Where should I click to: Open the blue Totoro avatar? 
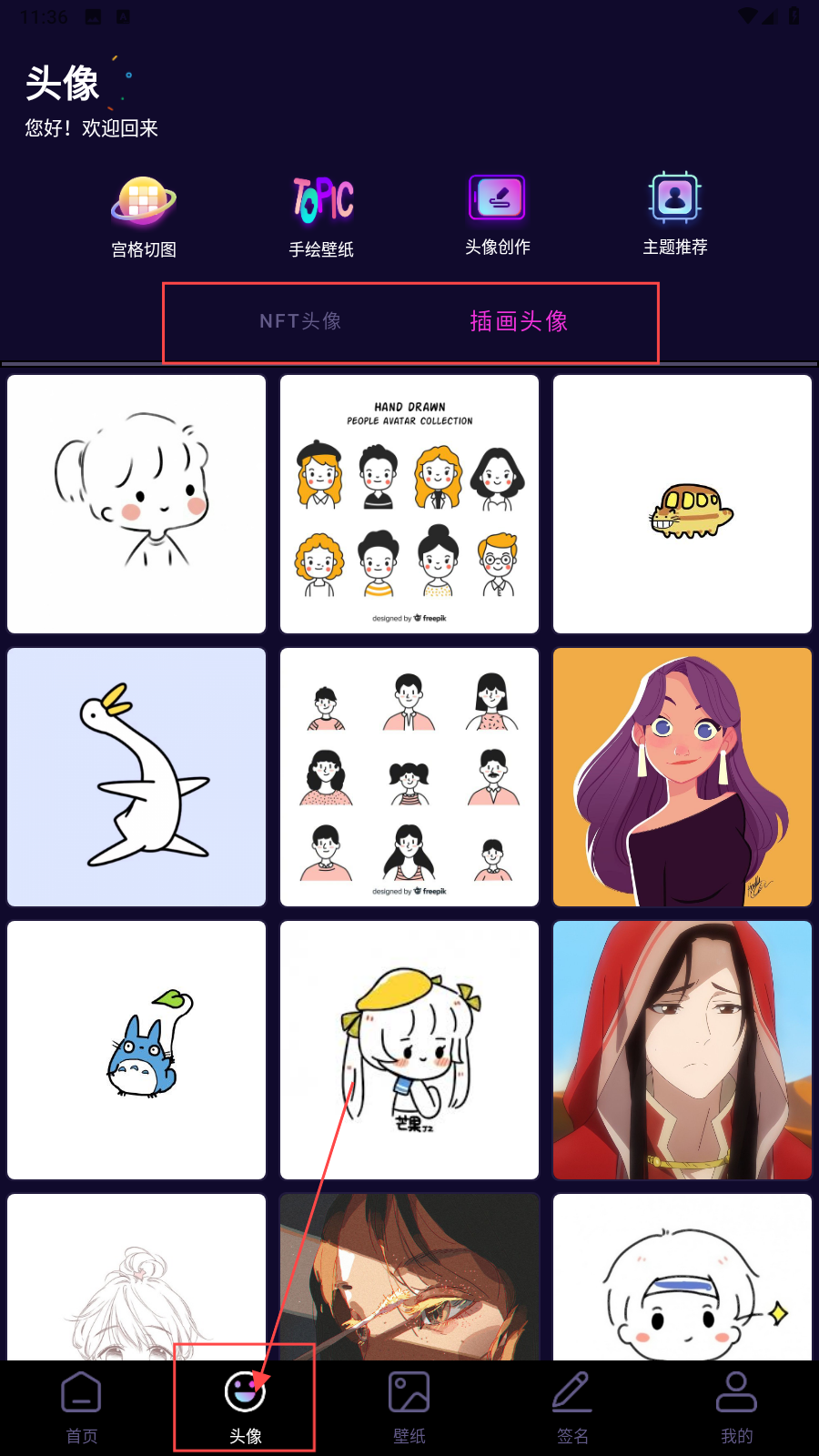[x=136, y=1050]
